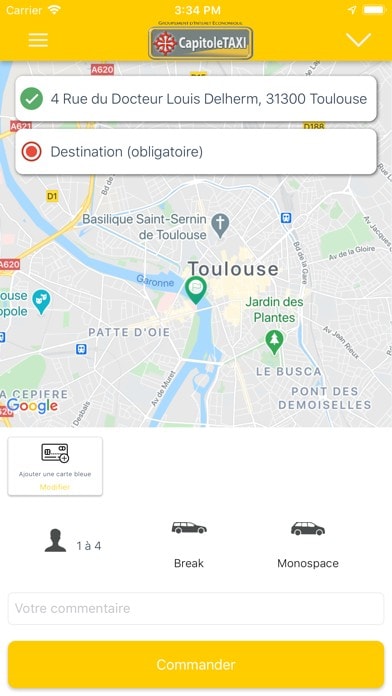This screenshot has width=392, height=696.
Task: Change the passenger count 1 à 4
Action: (73, 541)
